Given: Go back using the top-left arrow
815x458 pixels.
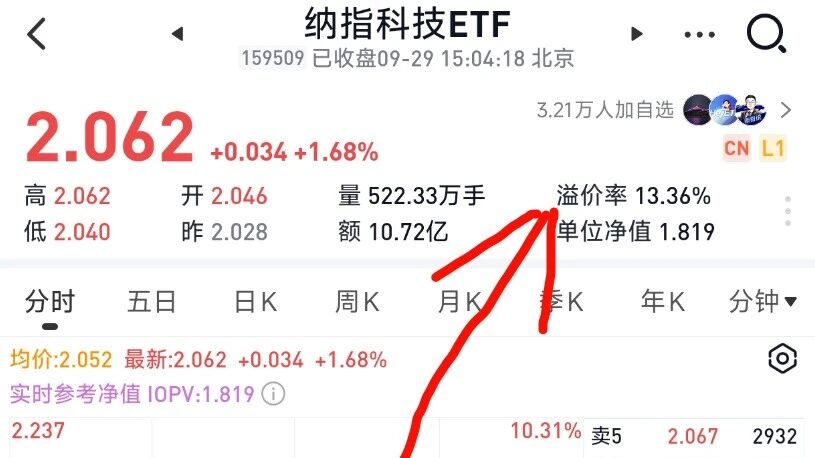Looking at the screenshot, I should [37, 34].
